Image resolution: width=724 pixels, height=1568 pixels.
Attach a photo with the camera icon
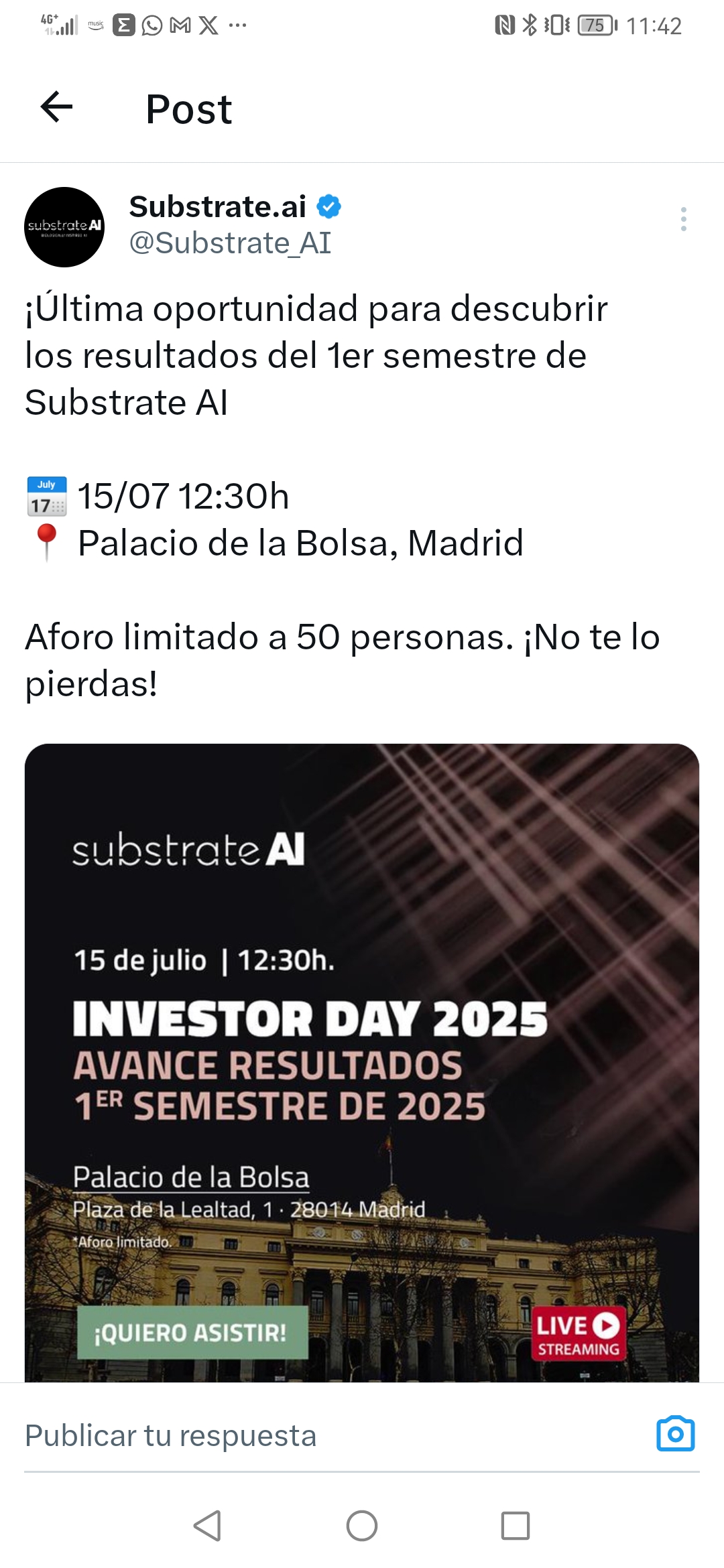[x=676, y=1434]
